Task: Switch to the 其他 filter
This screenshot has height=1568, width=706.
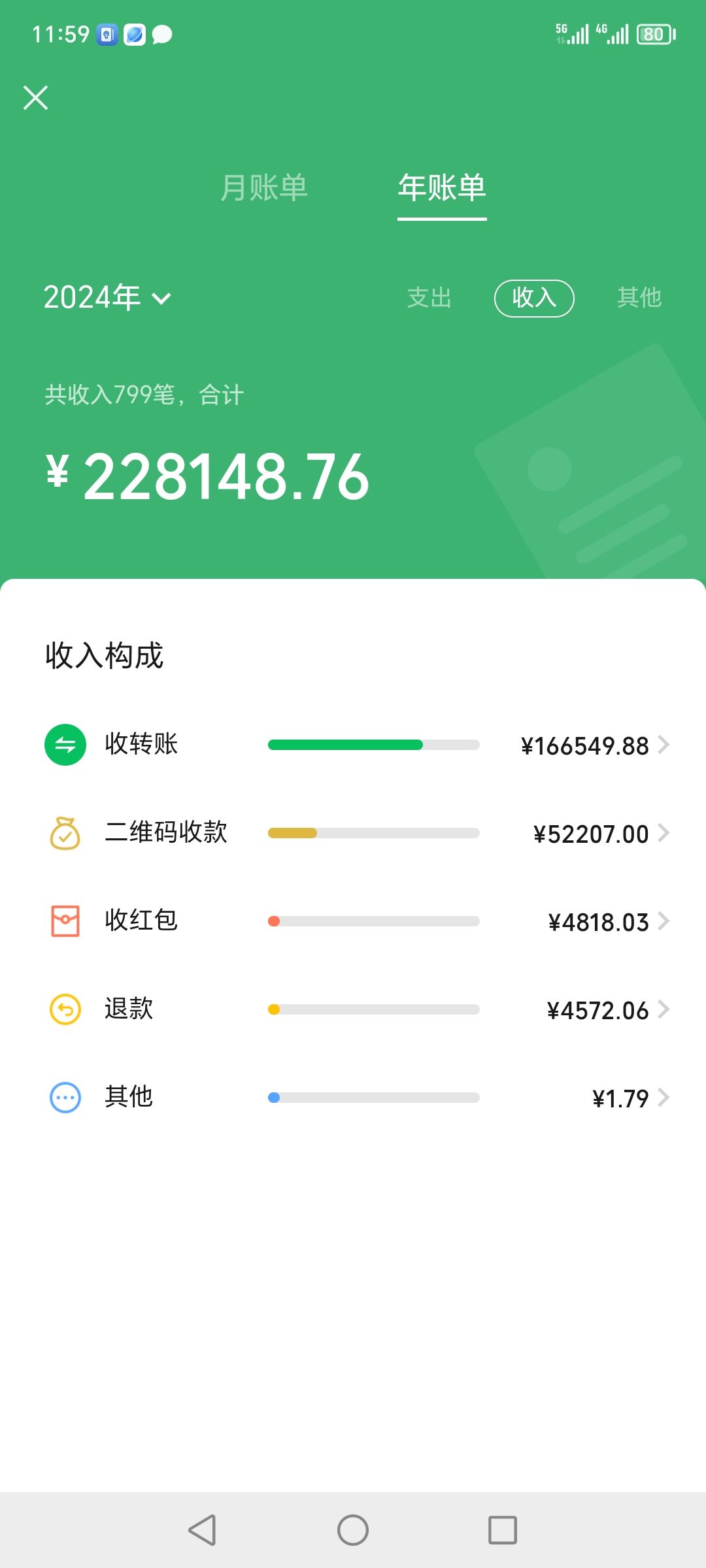Action: coord(639,298)
